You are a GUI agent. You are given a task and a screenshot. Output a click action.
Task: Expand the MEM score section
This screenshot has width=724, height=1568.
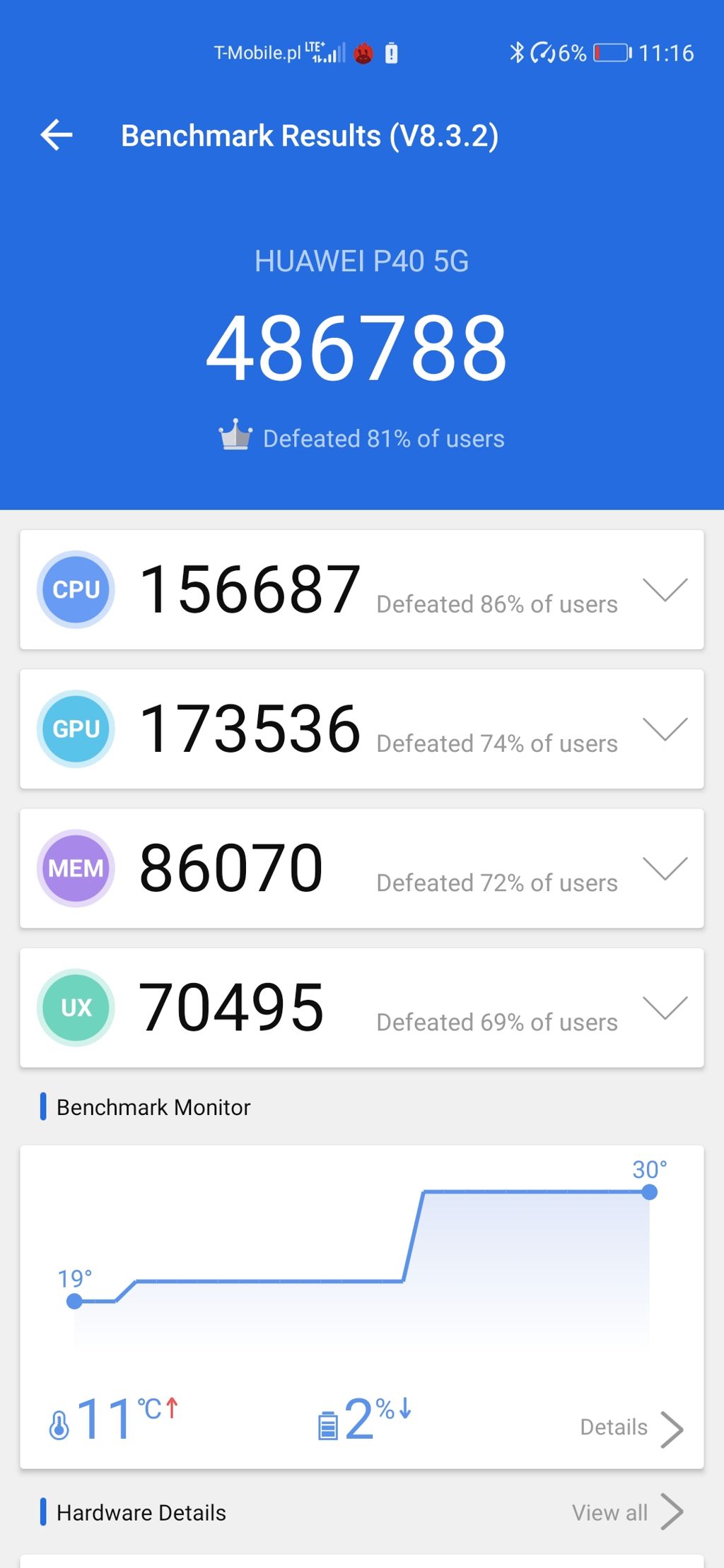[665, 868]
